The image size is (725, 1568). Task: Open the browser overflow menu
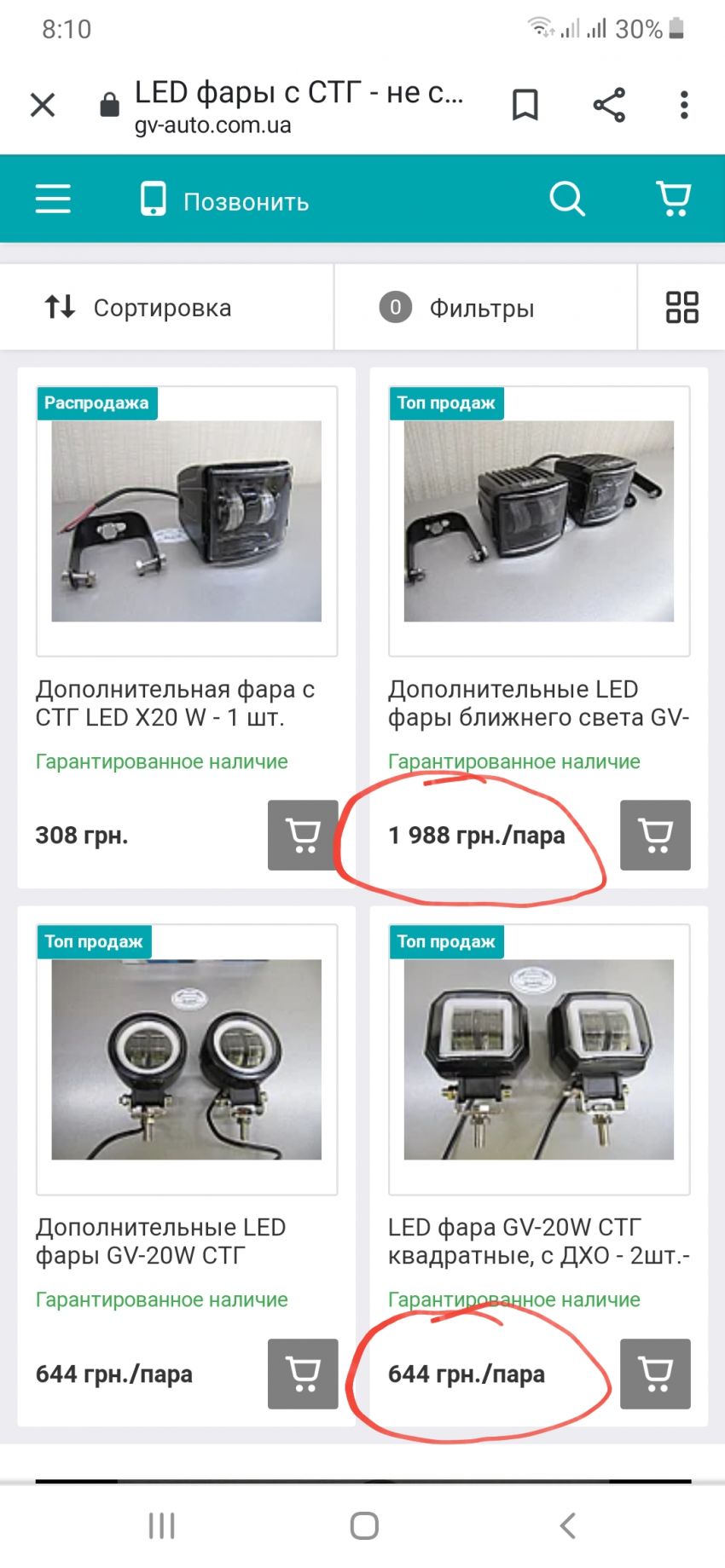pyautogui.click(x=683, y=105)
